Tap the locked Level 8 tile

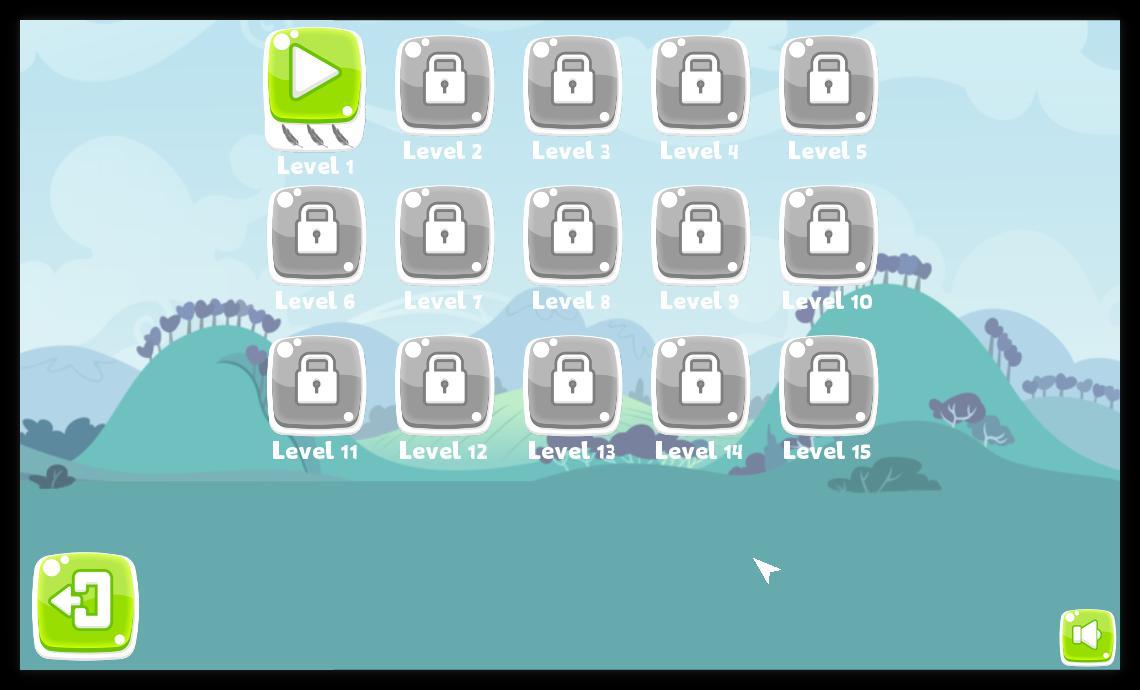(x=572, y=234)
